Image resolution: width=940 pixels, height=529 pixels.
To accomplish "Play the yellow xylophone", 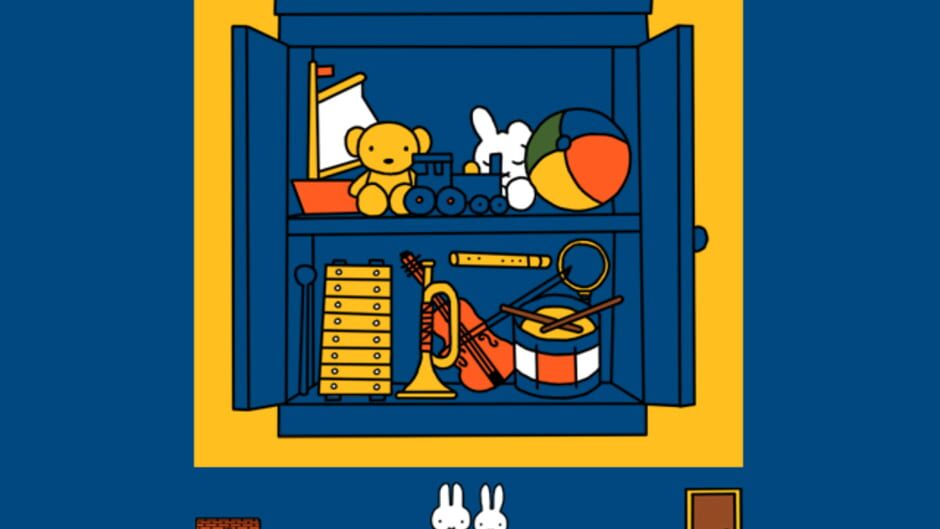I will (355, 328).
